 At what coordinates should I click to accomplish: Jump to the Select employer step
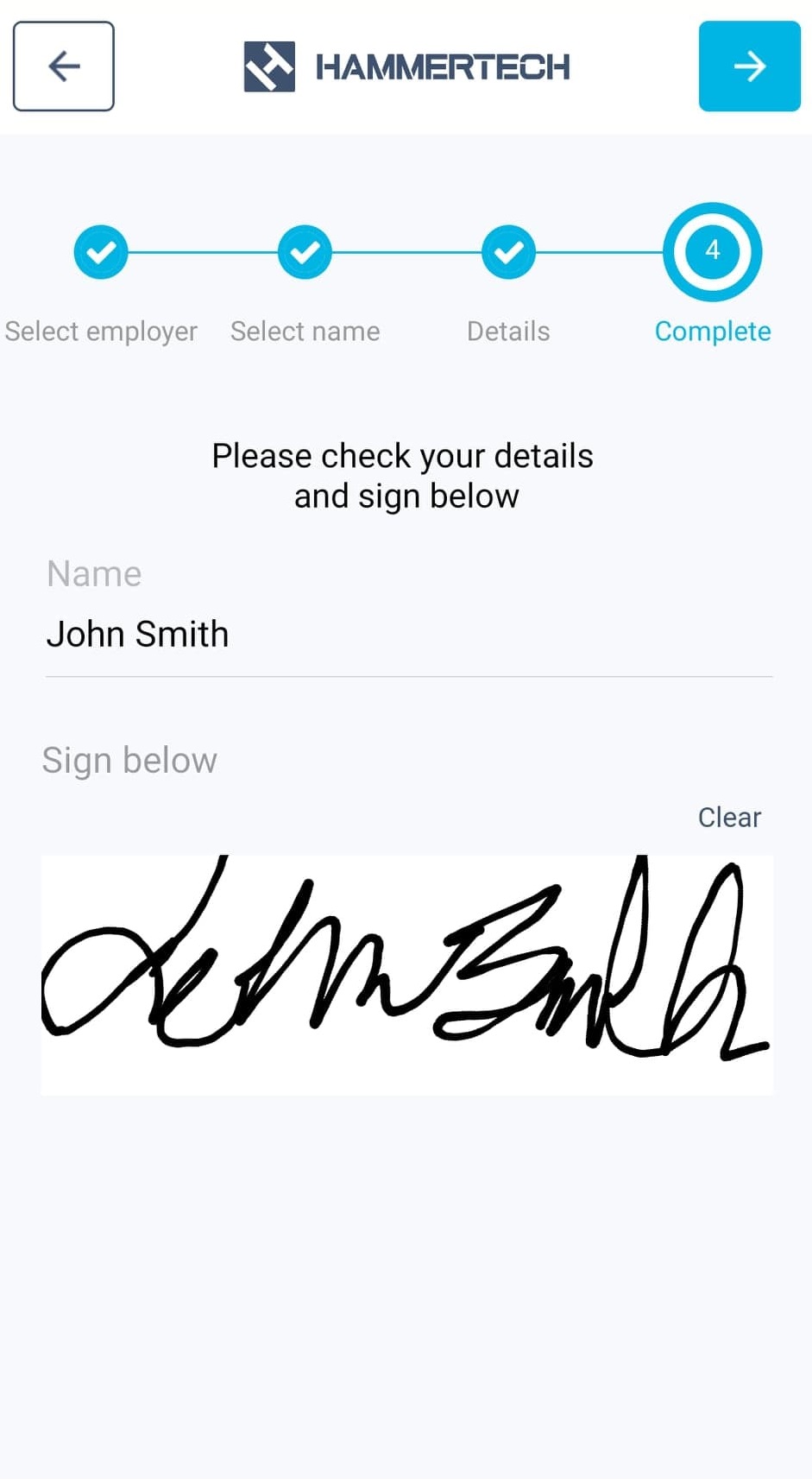coord(101,252)
